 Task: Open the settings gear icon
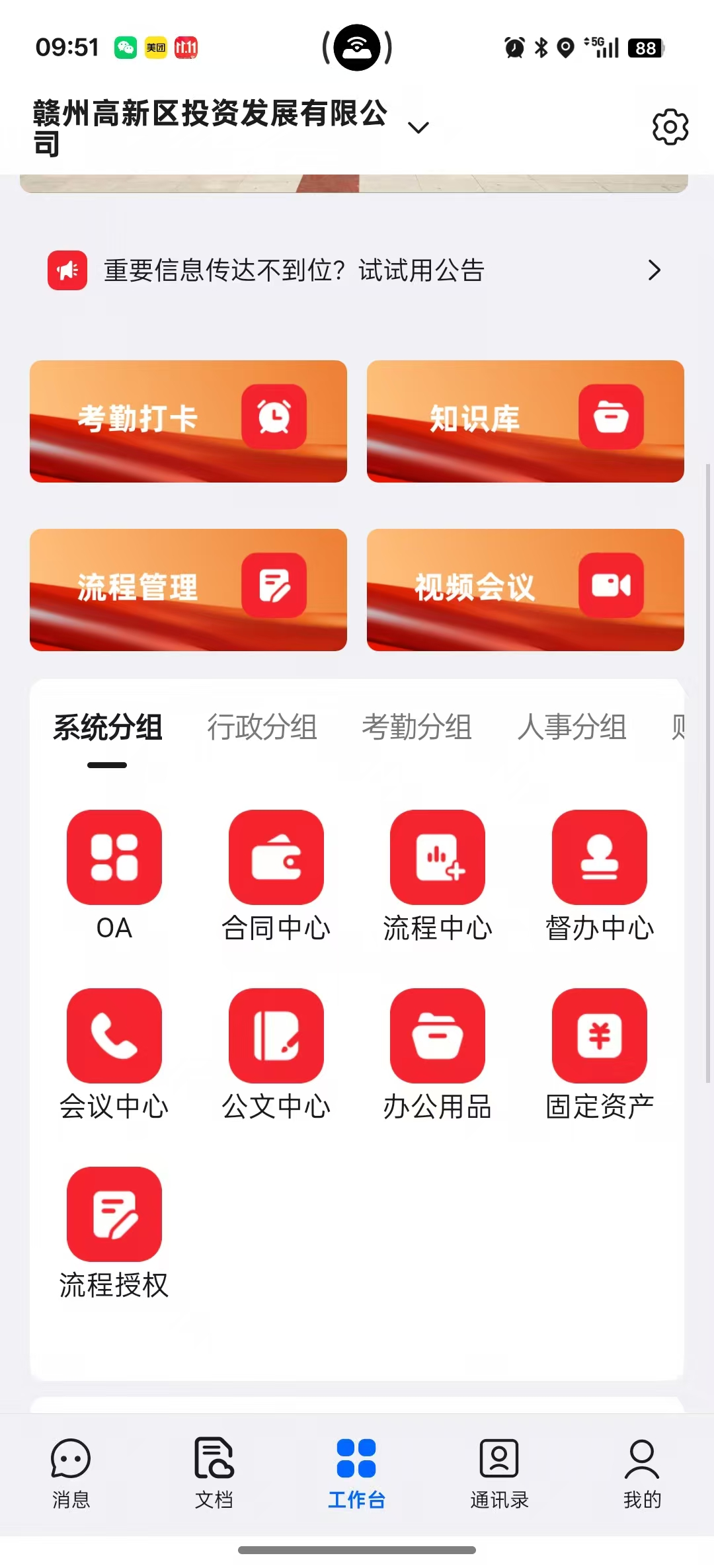coord(670,127)
